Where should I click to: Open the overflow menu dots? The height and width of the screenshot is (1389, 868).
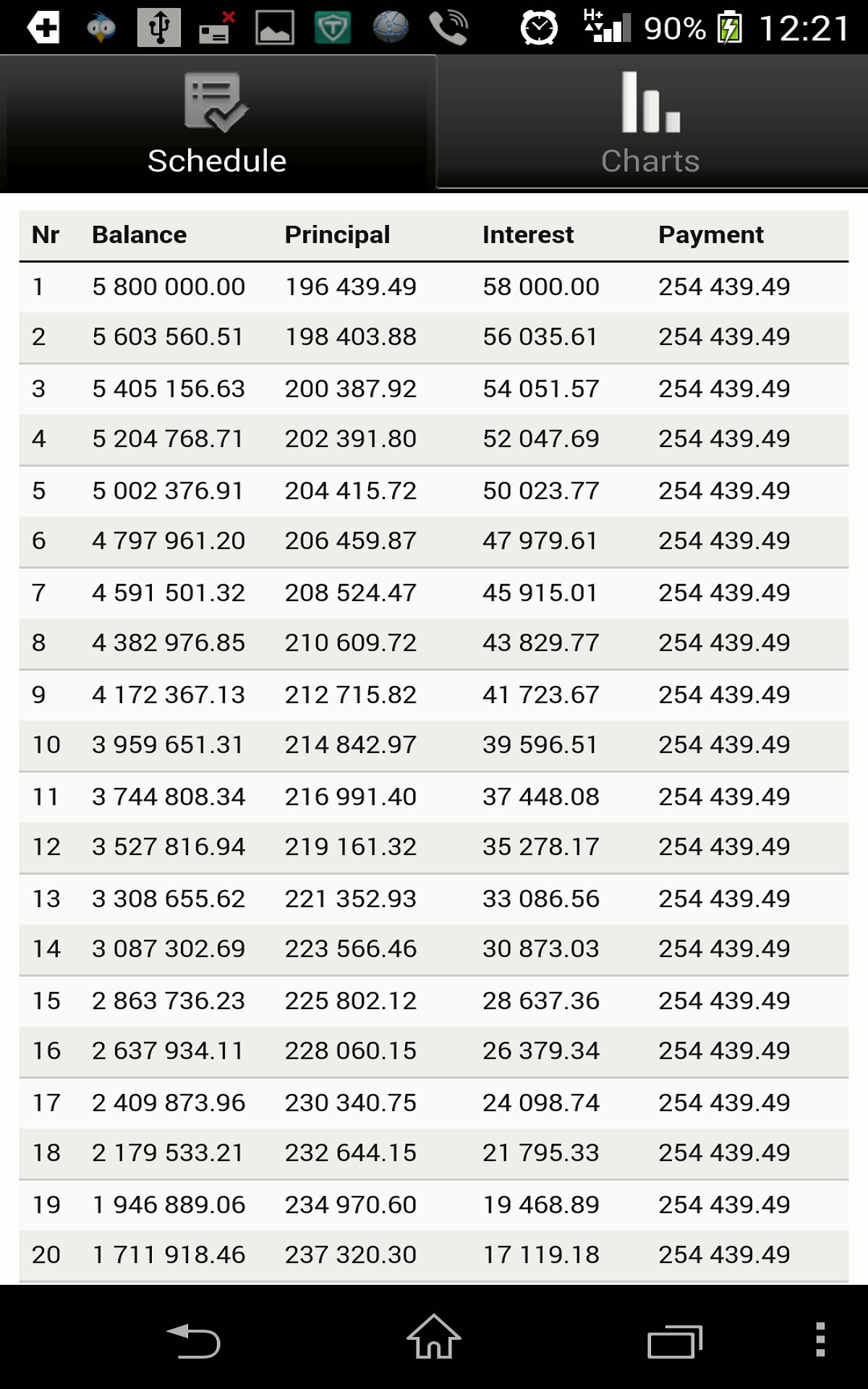pyautogui.click(x=820, y=1338)
